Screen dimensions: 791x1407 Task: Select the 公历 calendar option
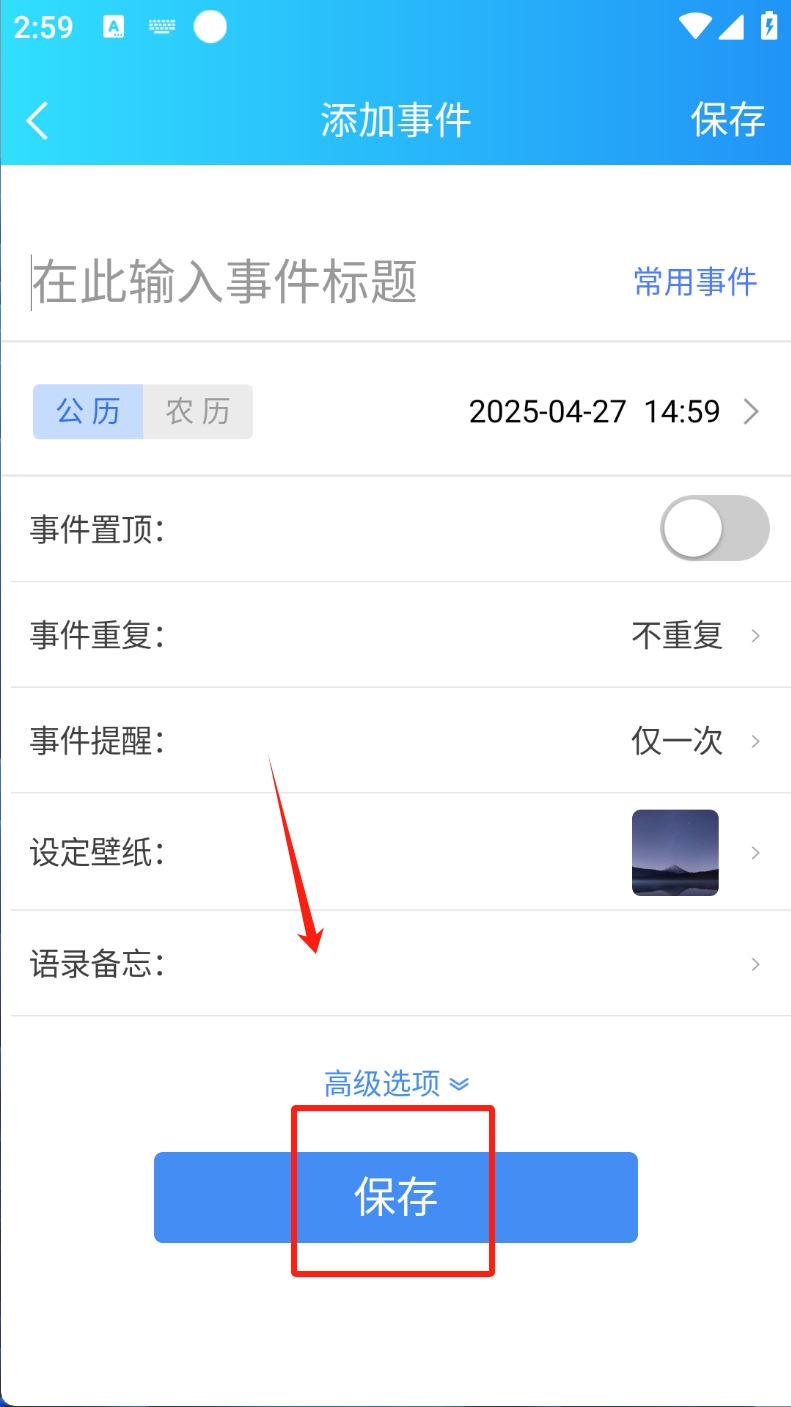click(x=88, y=411)
